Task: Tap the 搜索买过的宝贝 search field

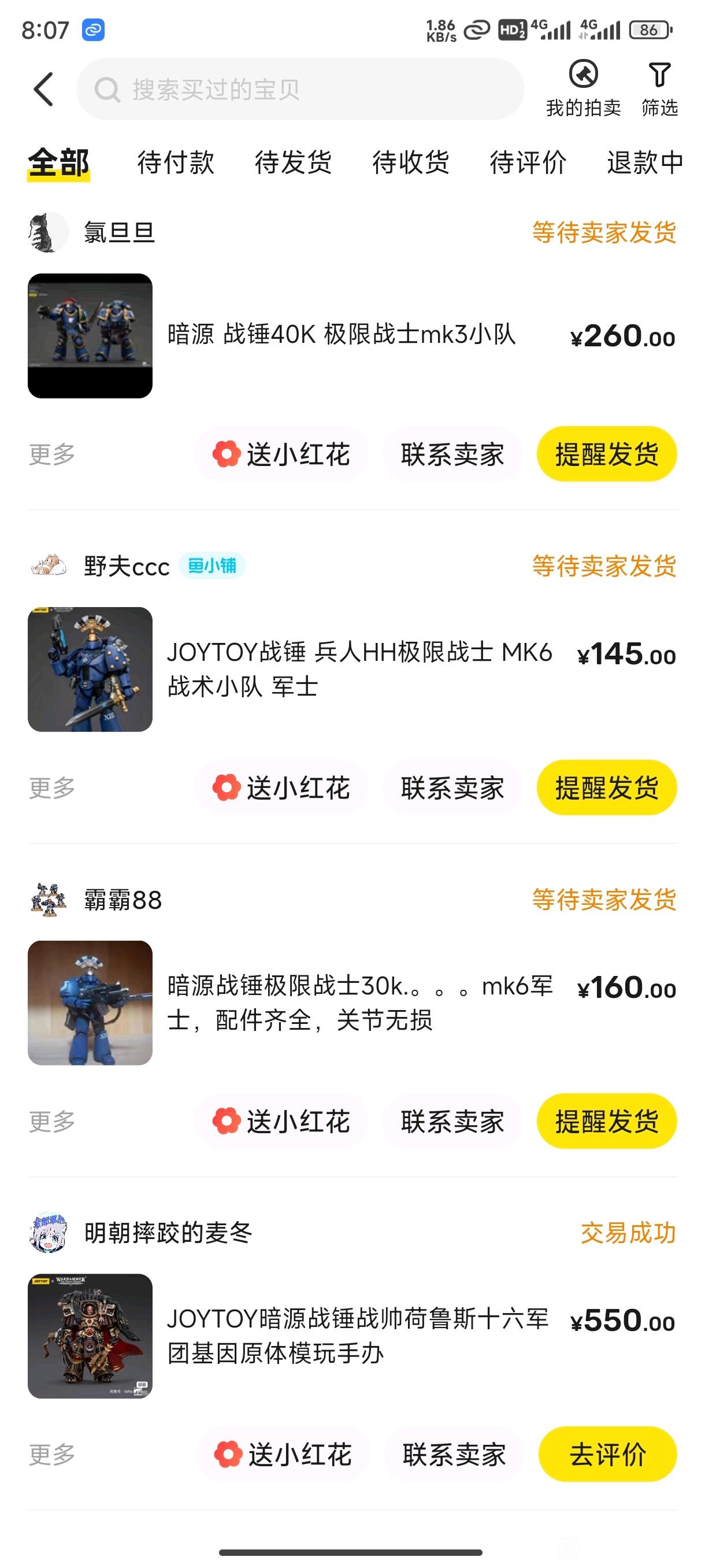Action: pos(300,90)
